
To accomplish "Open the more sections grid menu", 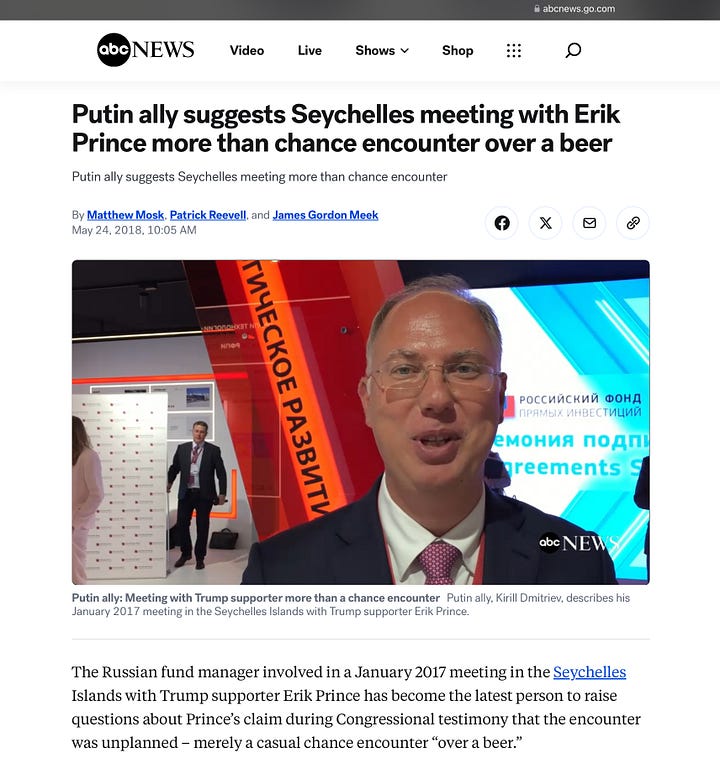I will pyautogui.click(x=514, y=50).
